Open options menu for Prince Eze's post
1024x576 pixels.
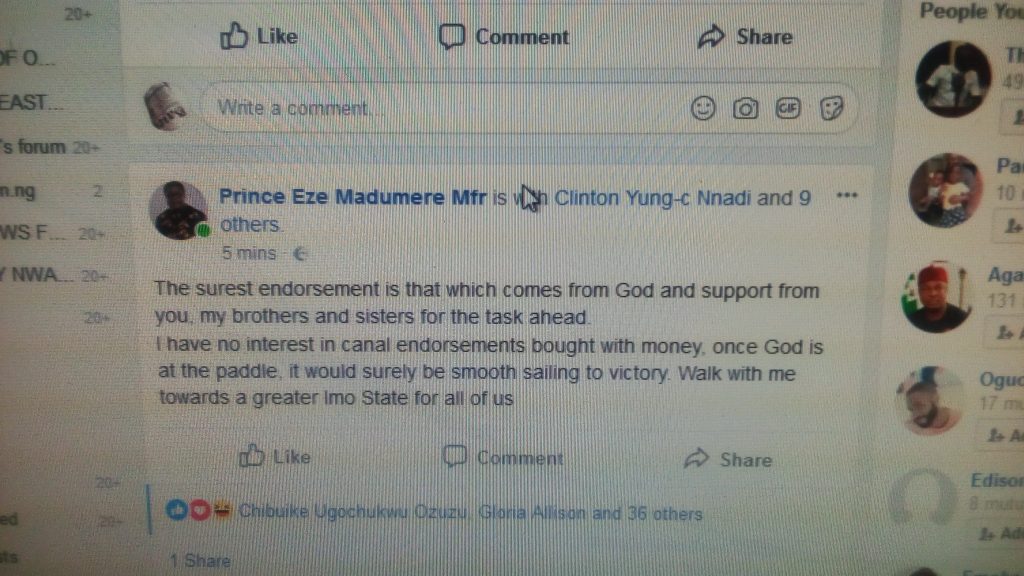(846, 196)
